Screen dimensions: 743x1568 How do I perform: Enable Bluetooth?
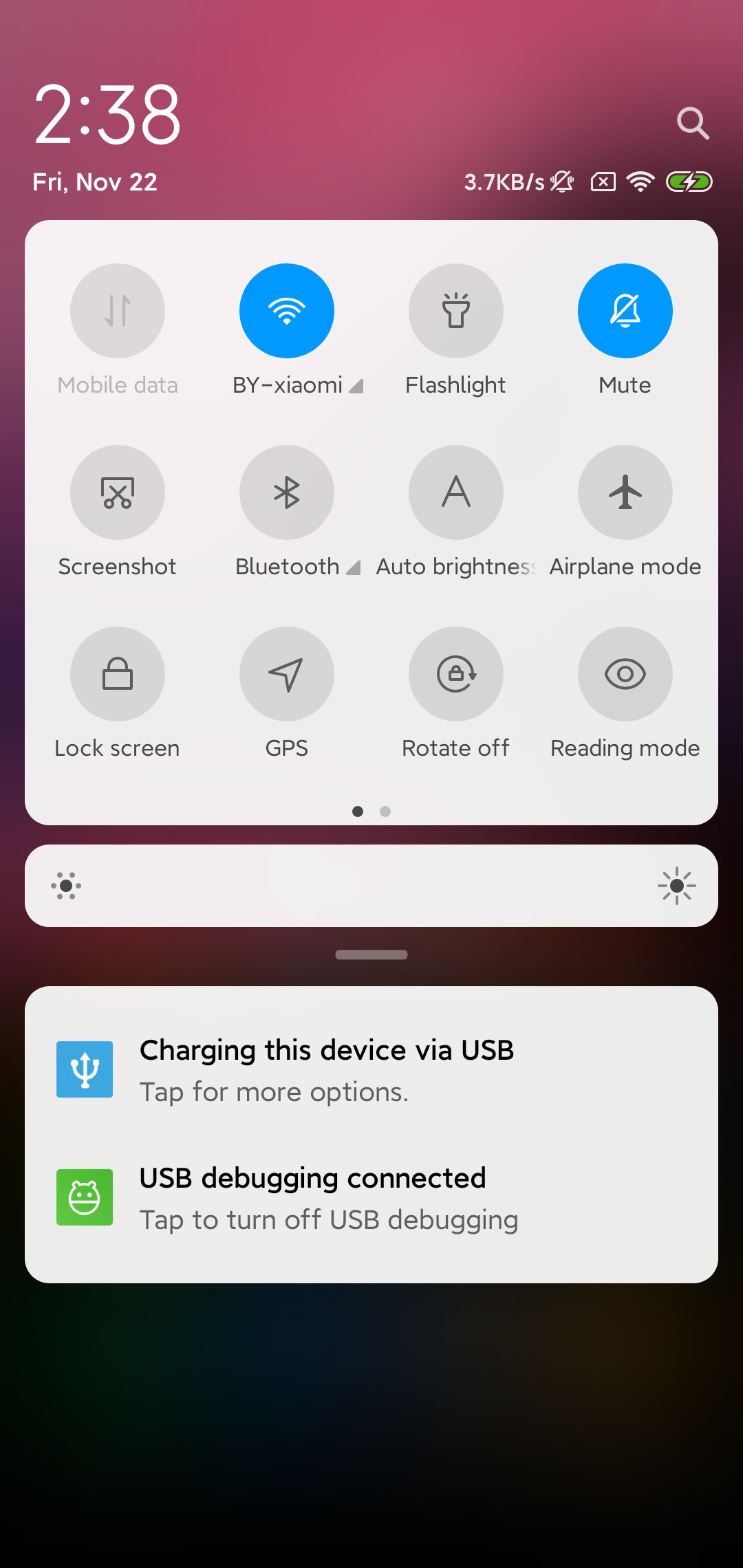click(x=287, y=492)
